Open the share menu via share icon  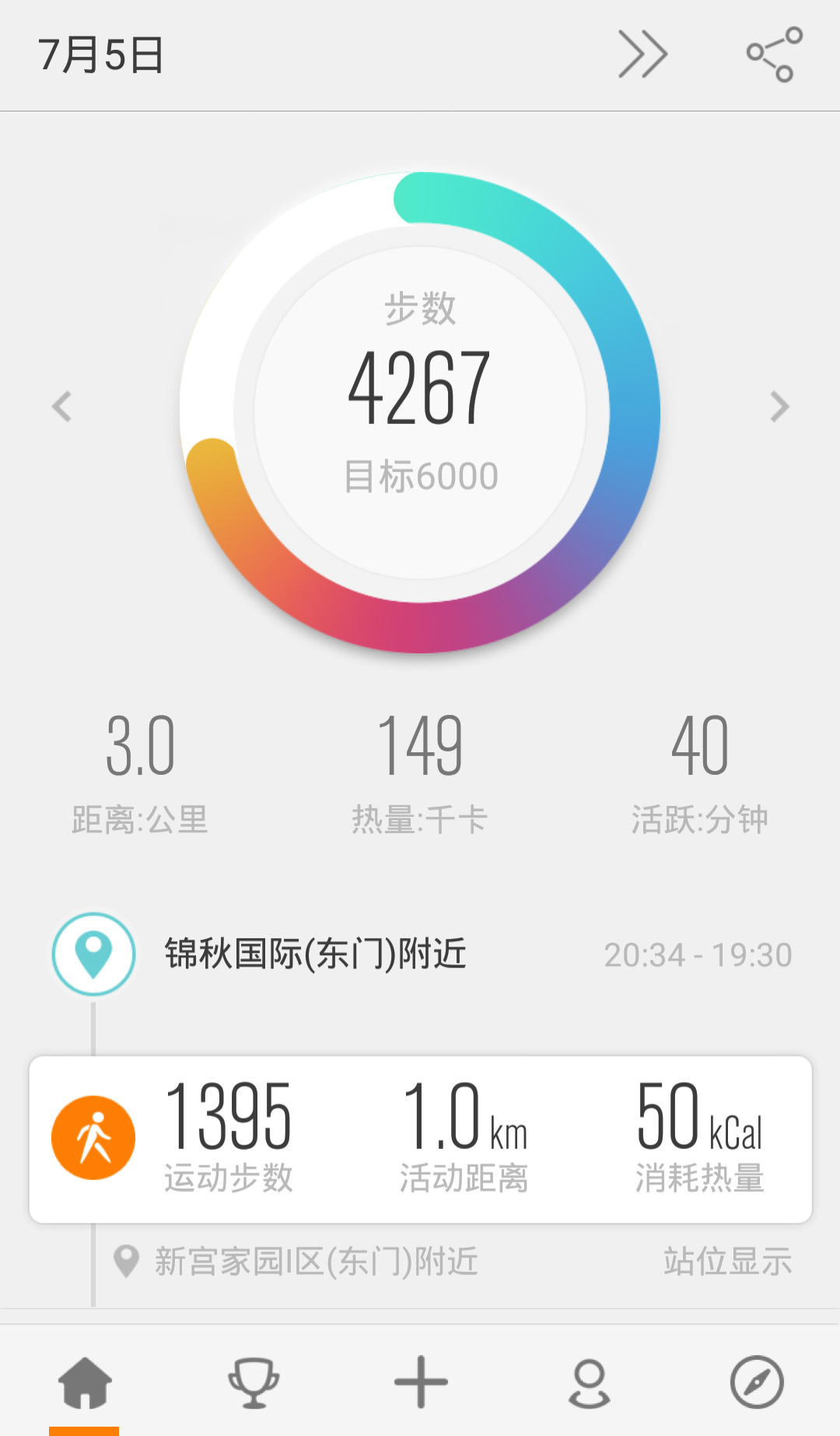coord(770,54)
